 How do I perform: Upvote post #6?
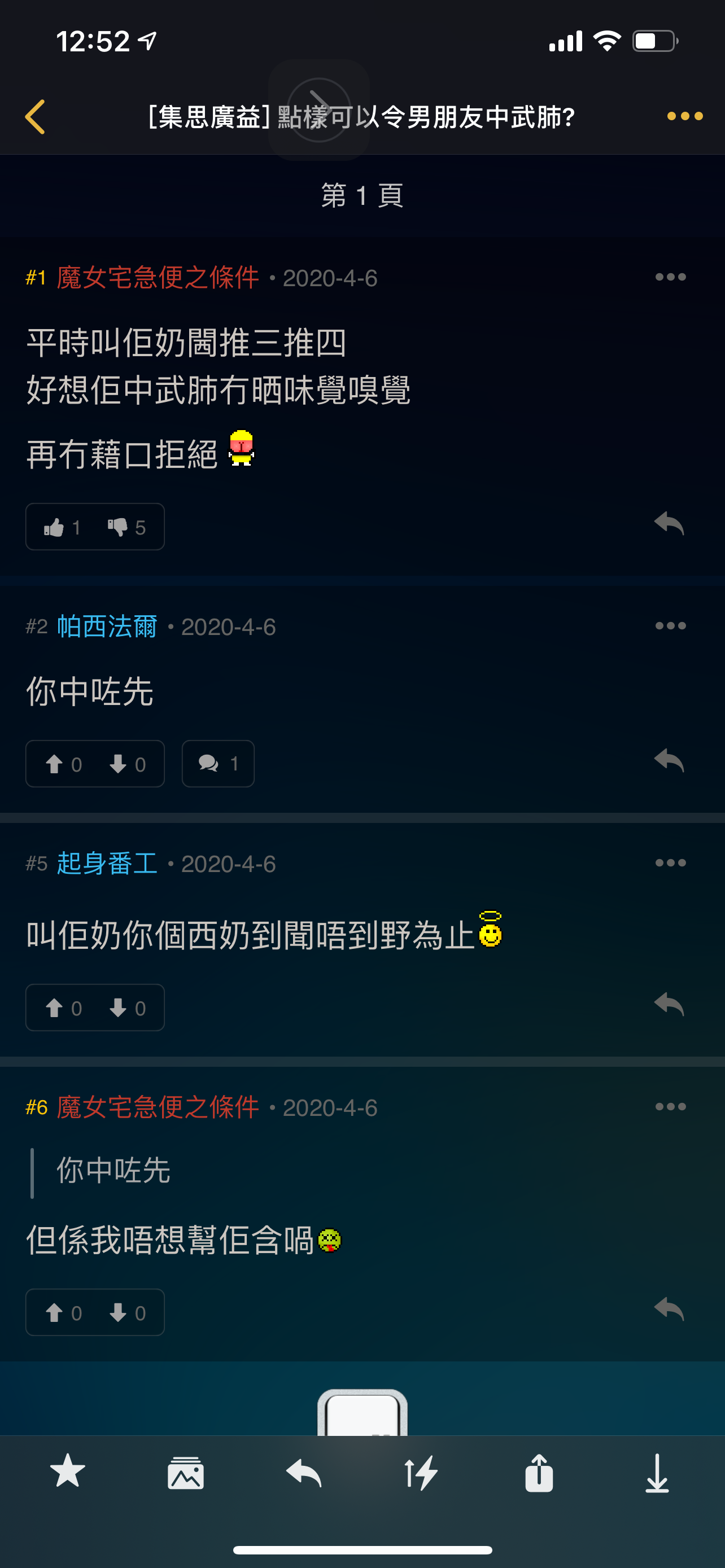[63, 1313]
